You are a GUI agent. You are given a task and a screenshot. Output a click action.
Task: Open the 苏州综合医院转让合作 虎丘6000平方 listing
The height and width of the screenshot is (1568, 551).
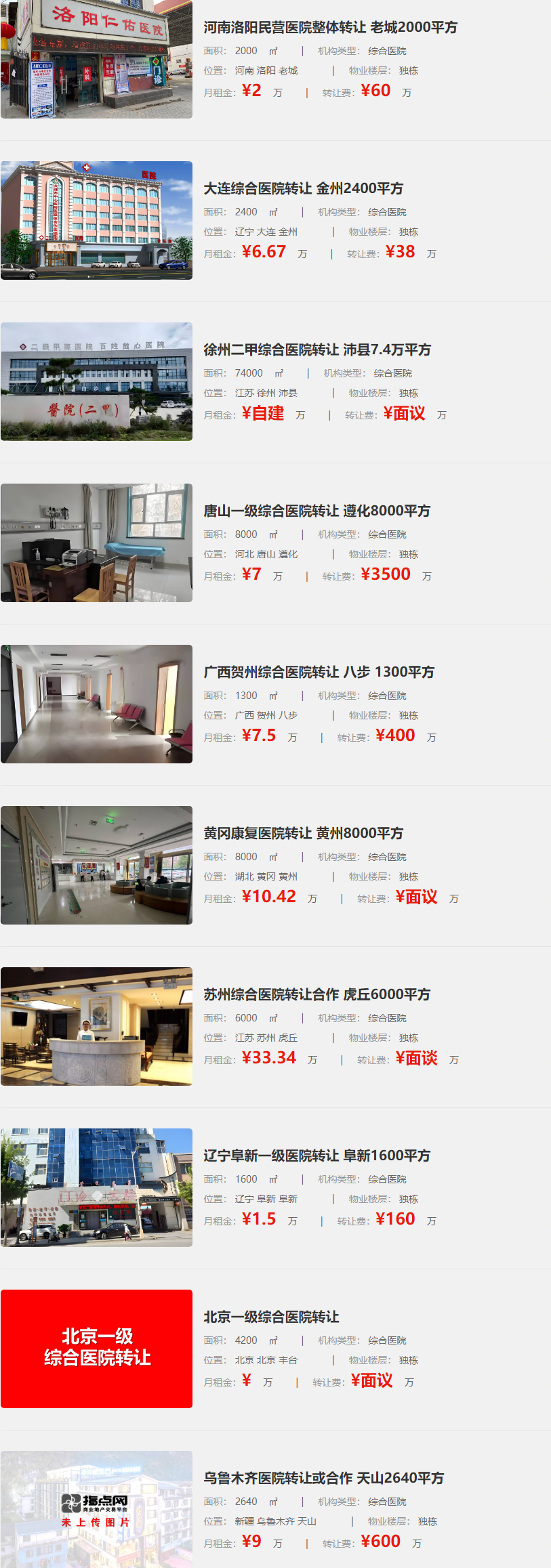tap(317, 995)
